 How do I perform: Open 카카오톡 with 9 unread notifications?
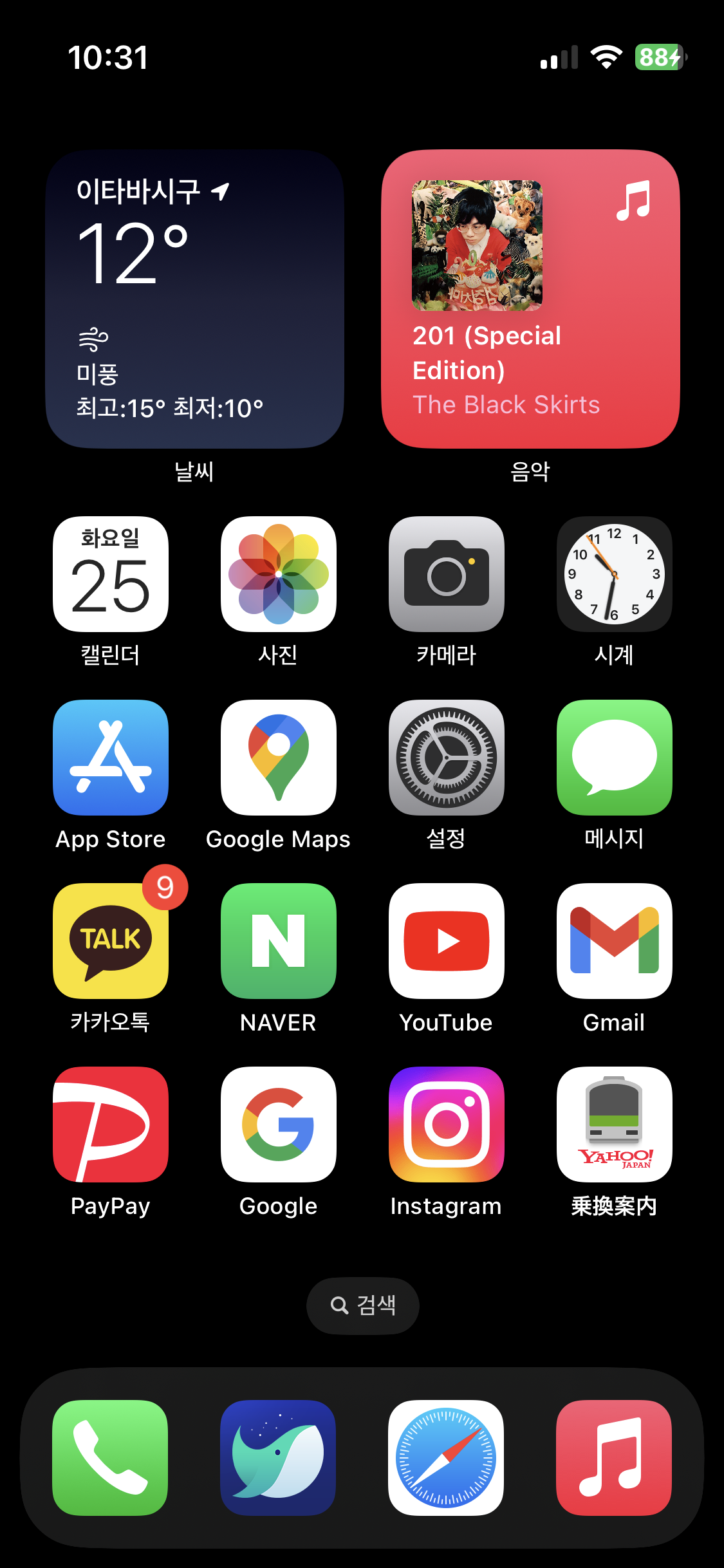pos(111,941)
